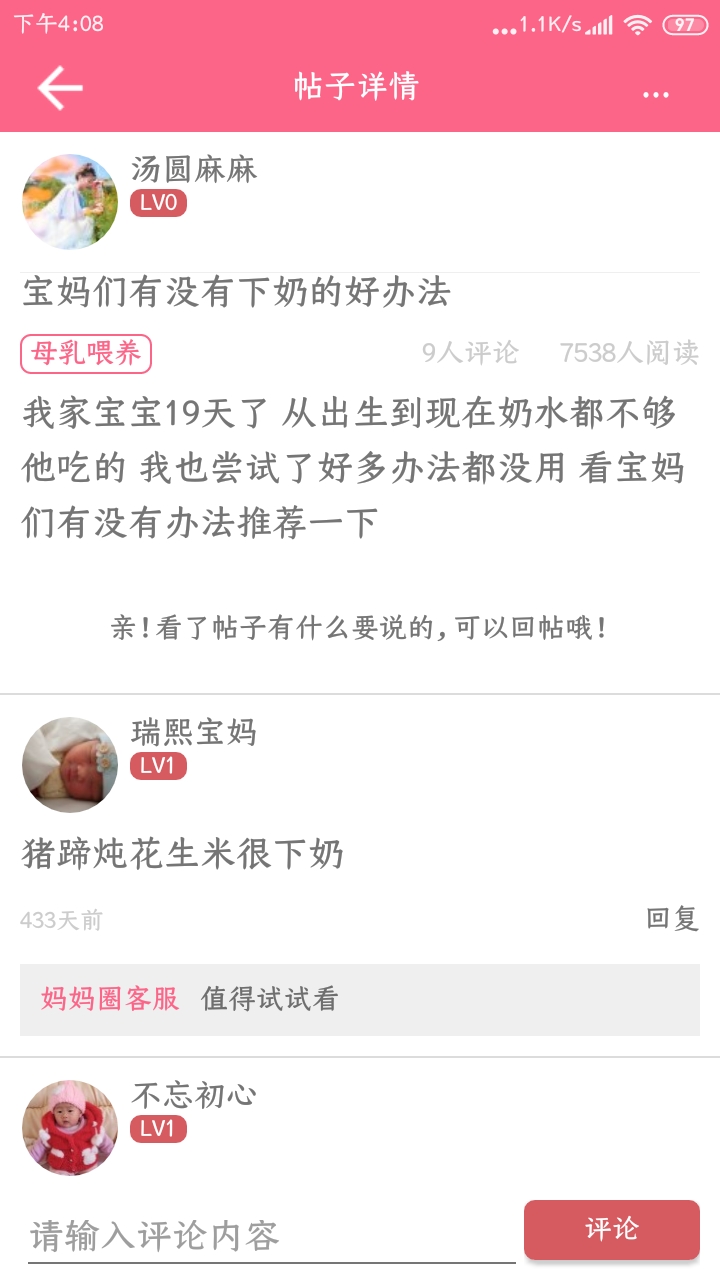
Task: Reply to 瑞熙宝妈's comment with 回复
Action: [672, 919]
